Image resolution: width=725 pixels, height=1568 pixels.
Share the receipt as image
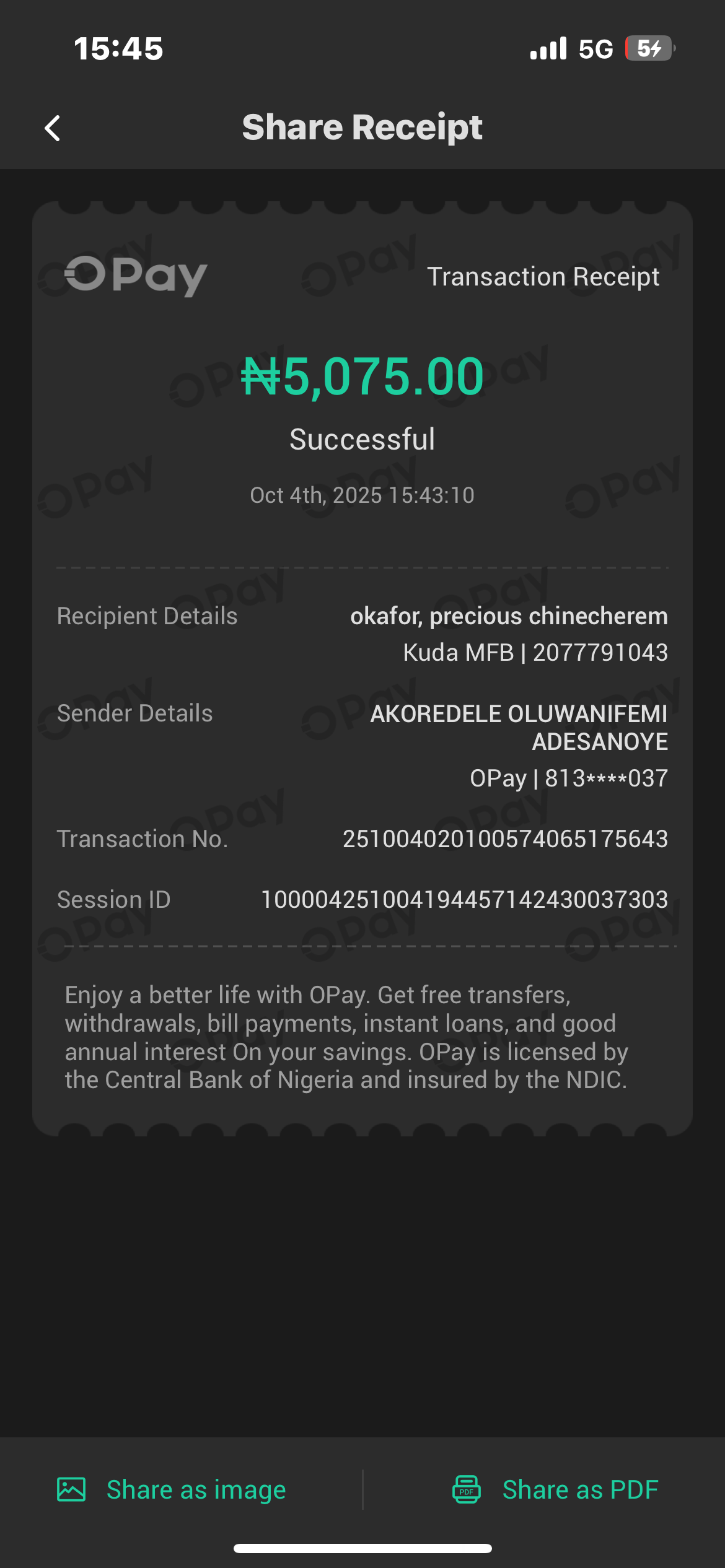pyautogui.click(x=172, y=1489)
